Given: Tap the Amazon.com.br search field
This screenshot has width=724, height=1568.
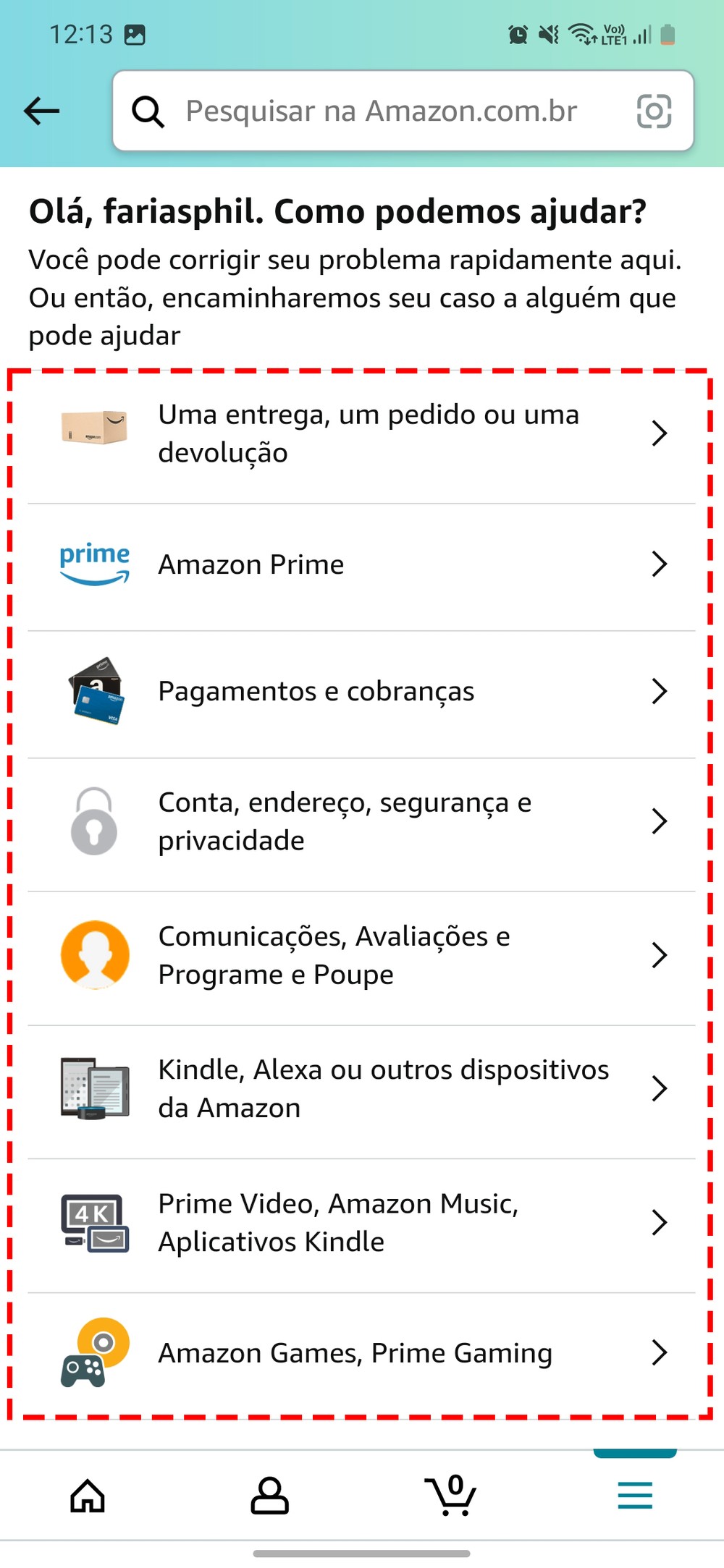Looking at the screenshot, I should tap(382, 111).
